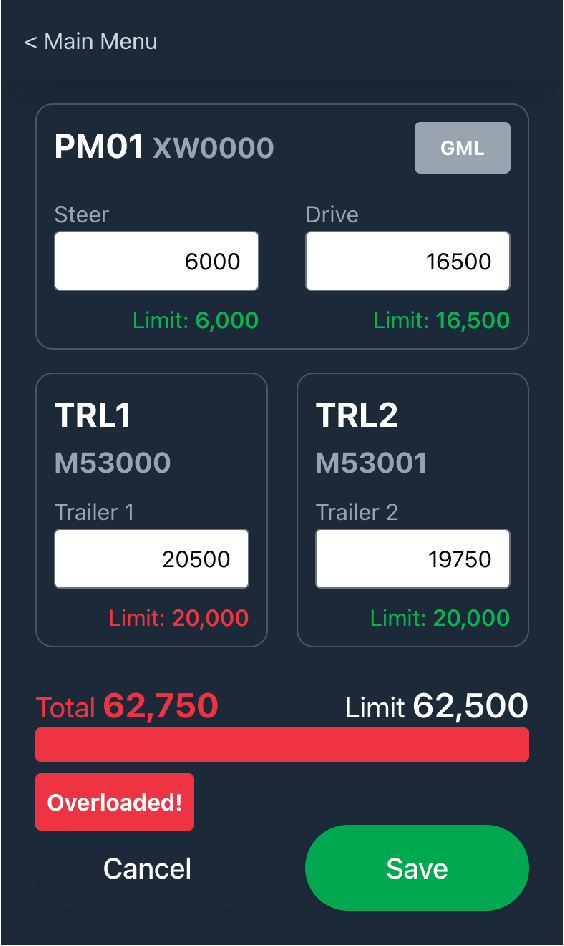Screen dimensions: 564x946
Task: Edit the Trailer 2 weight field
Action: tap(413, 559)
